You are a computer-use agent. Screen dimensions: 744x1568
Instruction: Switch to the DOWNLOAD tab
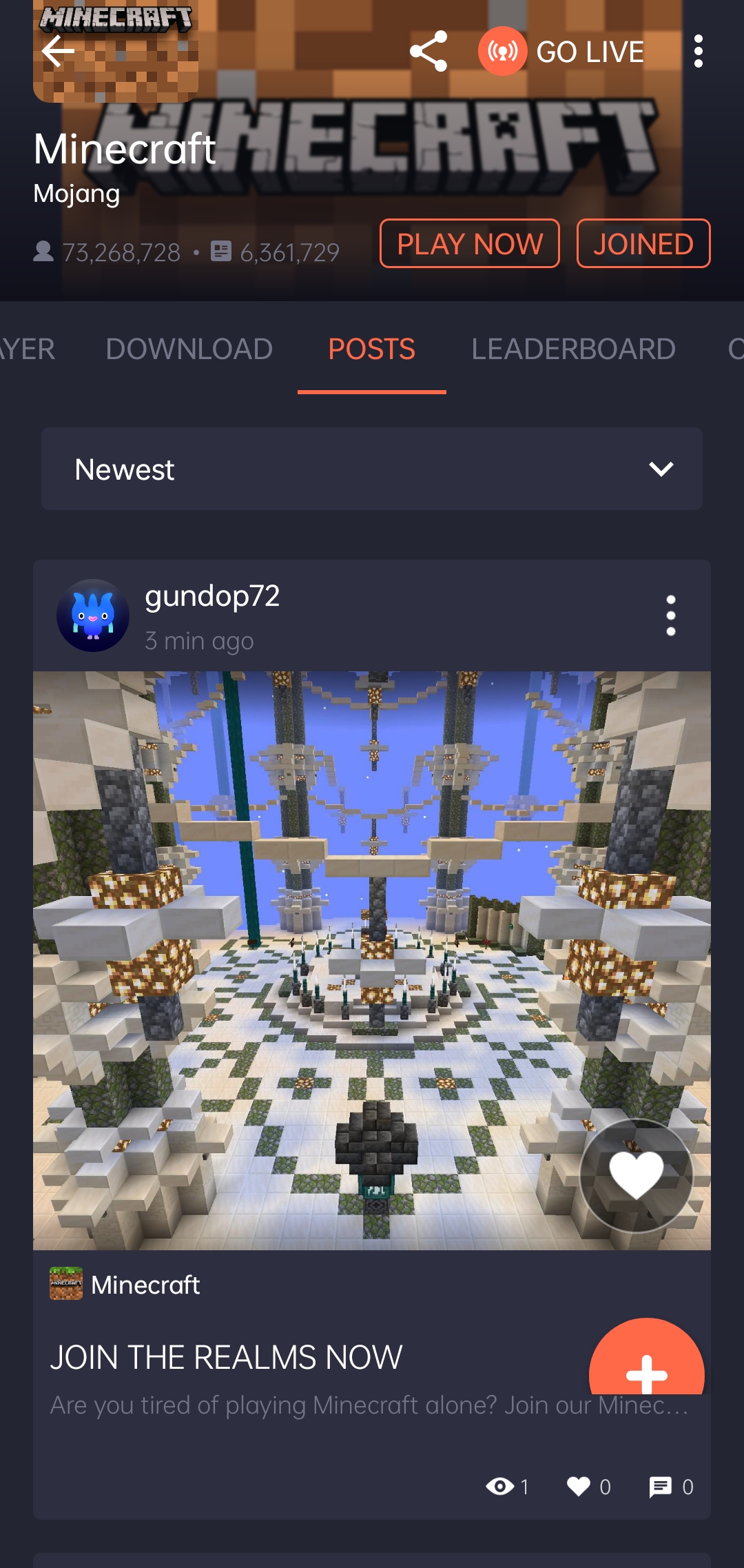coord(189,349)
